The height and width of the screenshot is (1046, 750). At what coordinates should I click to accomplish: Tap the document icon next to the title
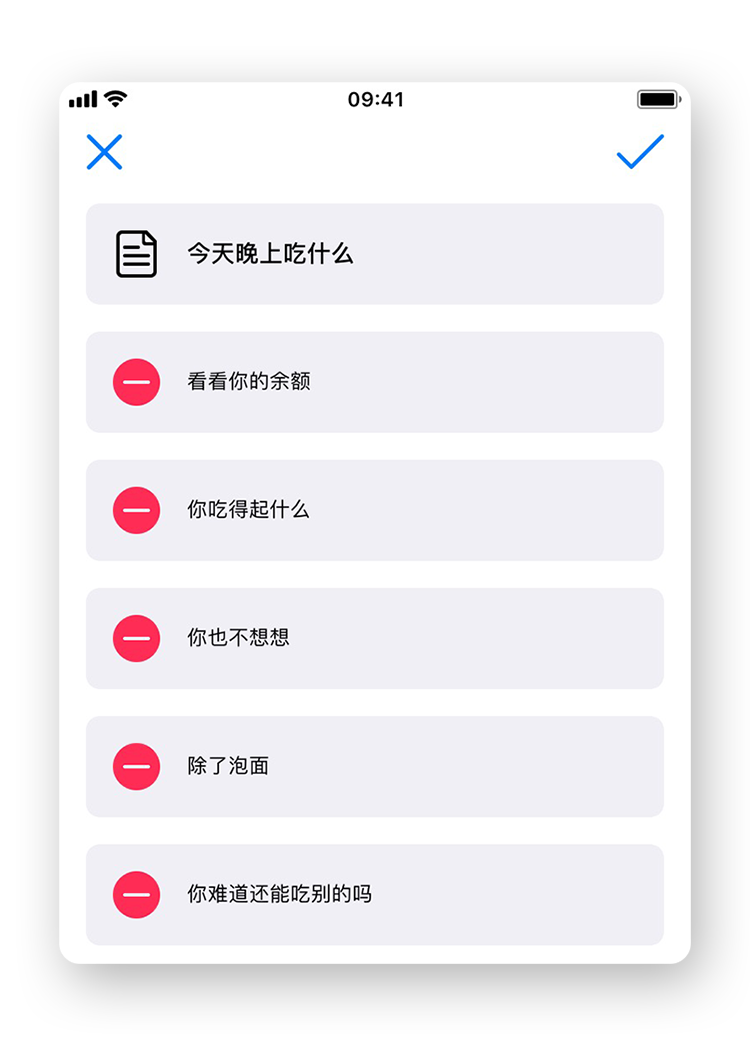tap(138, 252)
